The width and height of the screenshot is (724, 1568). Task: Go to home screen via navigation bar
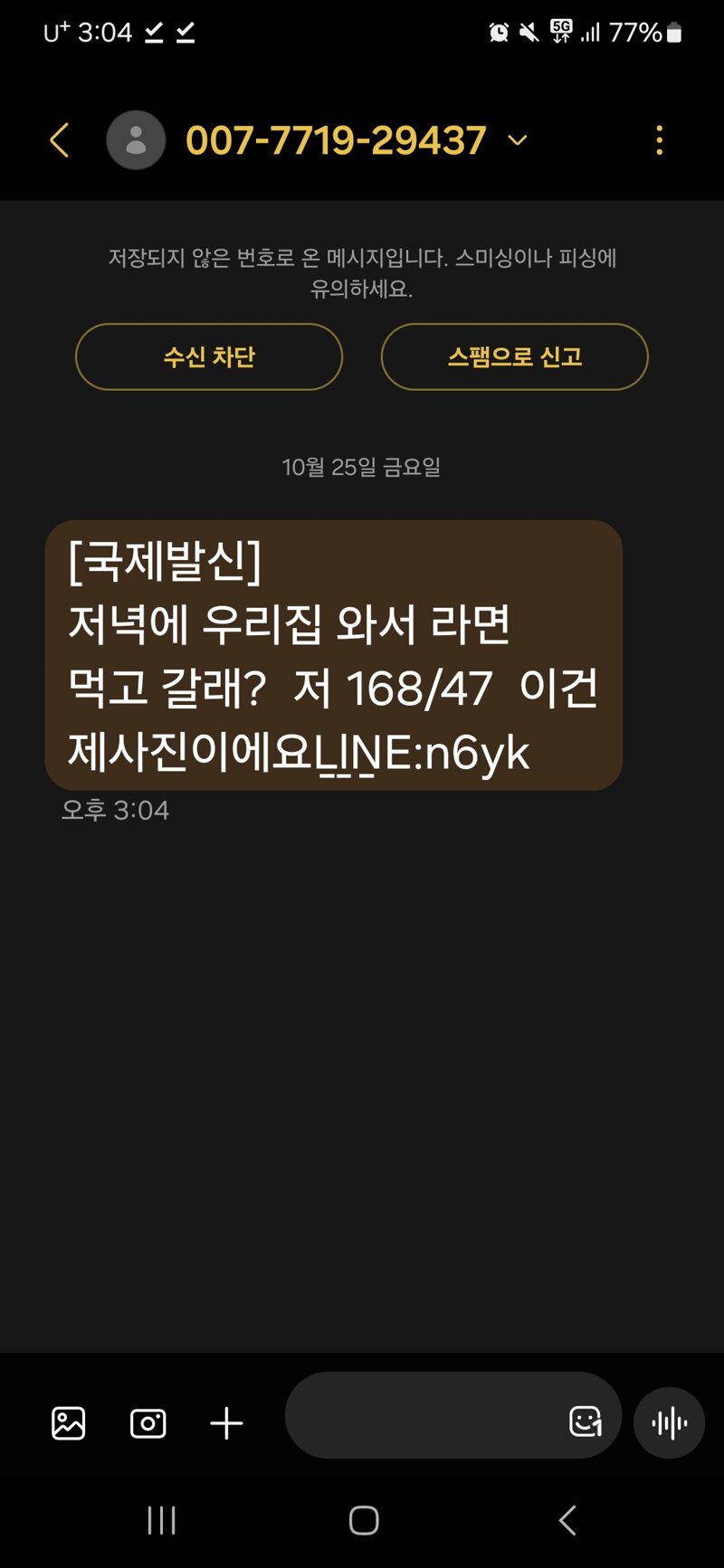point(363,1521)
